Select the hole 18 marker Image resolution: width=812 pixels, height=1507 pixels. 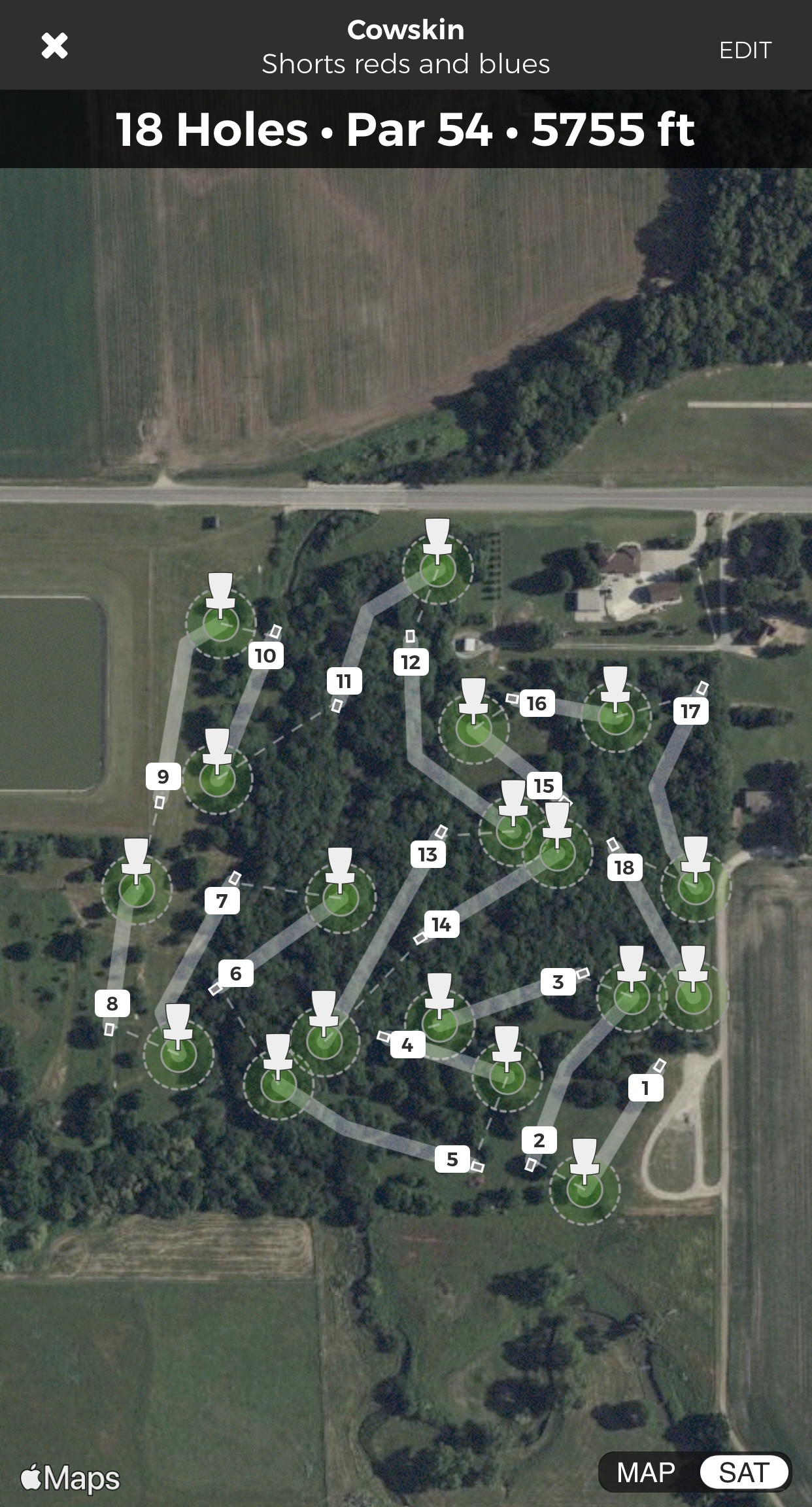tap(624, 867)
